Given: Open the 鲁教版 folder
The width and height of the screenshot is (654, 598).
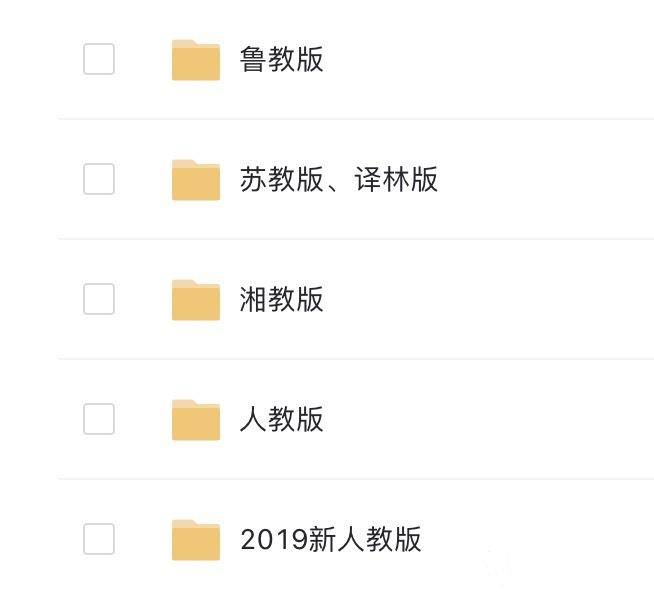Looking at the screenshot, I should 281,60.
